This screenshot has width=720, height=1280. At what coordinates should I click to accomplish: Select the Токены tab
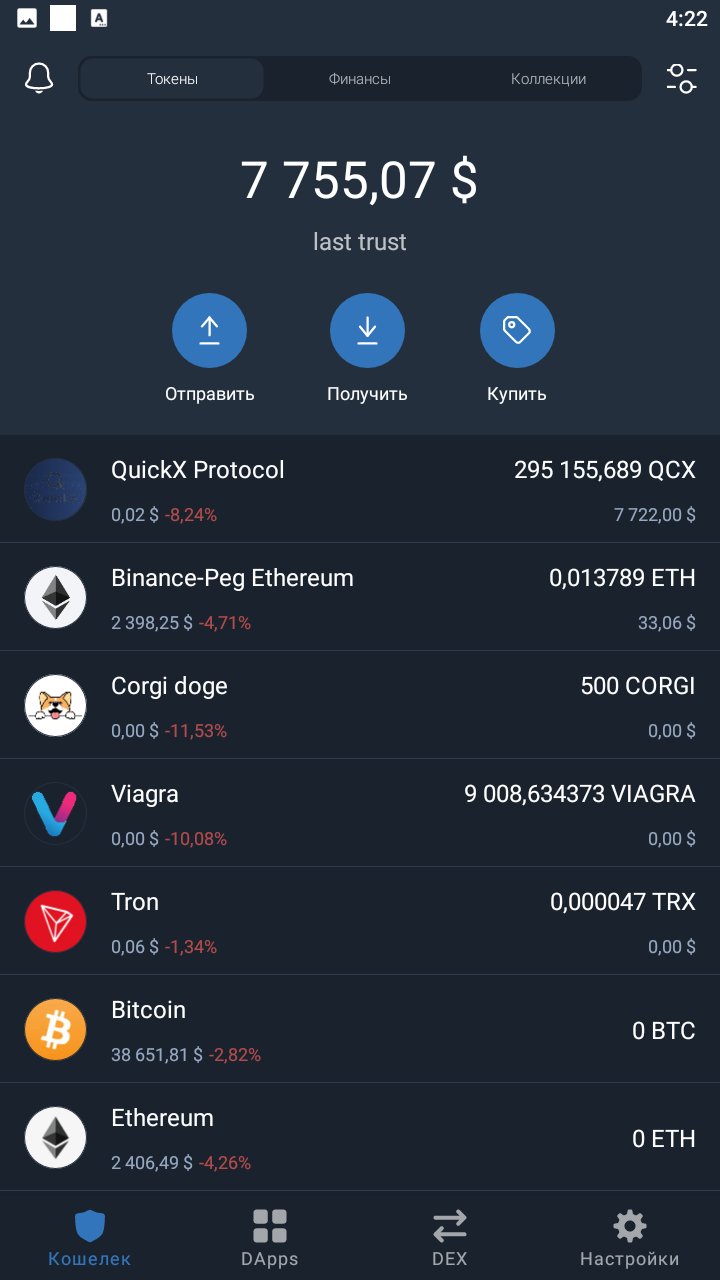[172, 79]
